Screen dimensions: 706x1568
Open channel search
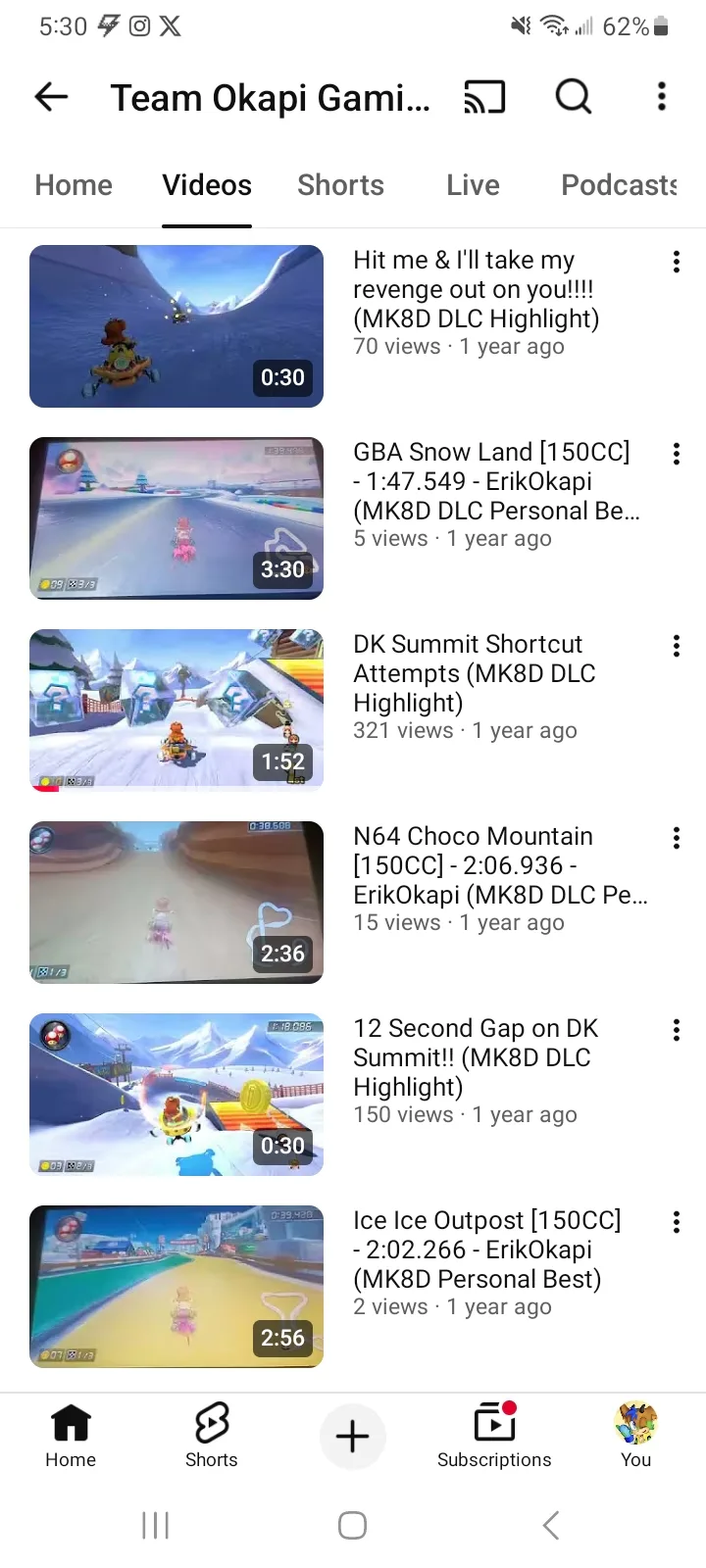[x=574, y=97]
